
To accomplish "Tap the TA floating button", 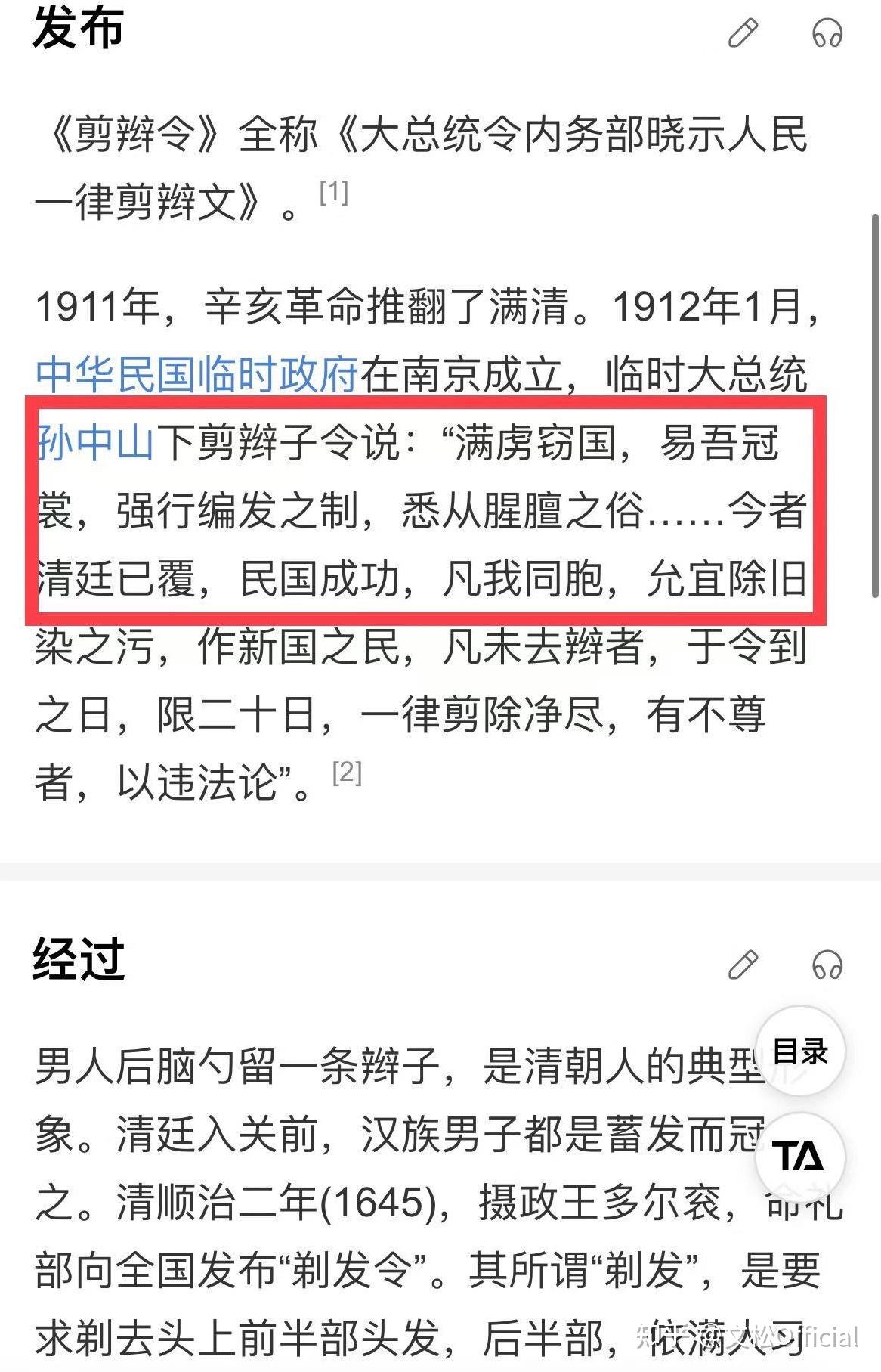I will pyautogui.click(x=800, y=1156).
